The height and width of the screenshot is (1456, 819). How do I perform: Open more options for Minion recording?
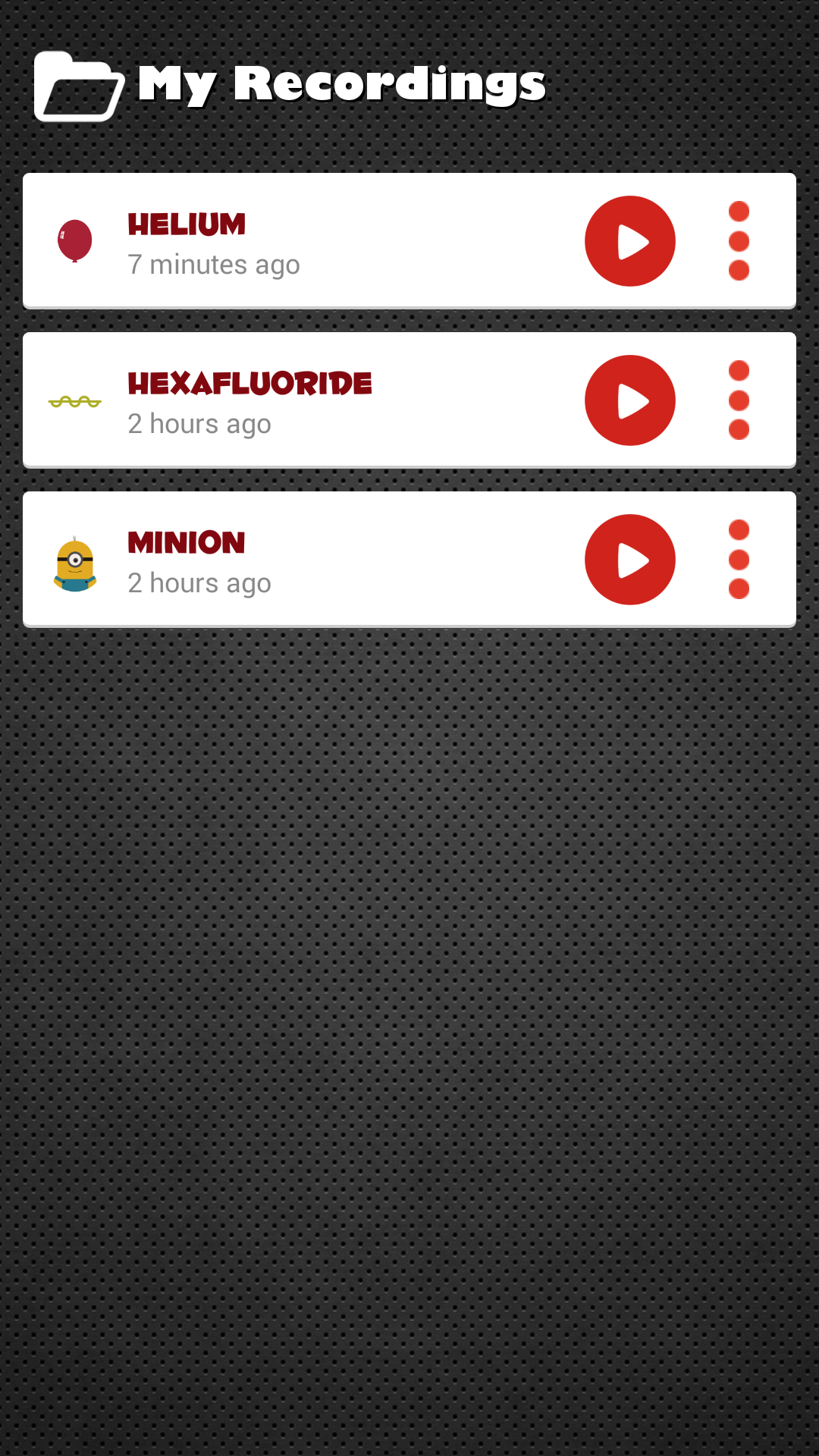(x=739, y=560)
